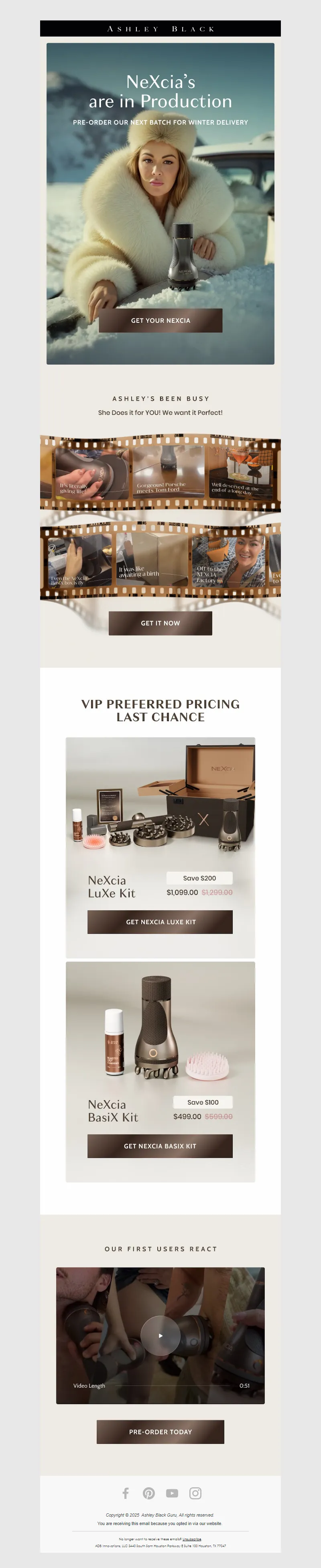Tap the PRE-ORDER TODAY button
The image size is (321, 1568).
click(160, 1431)
